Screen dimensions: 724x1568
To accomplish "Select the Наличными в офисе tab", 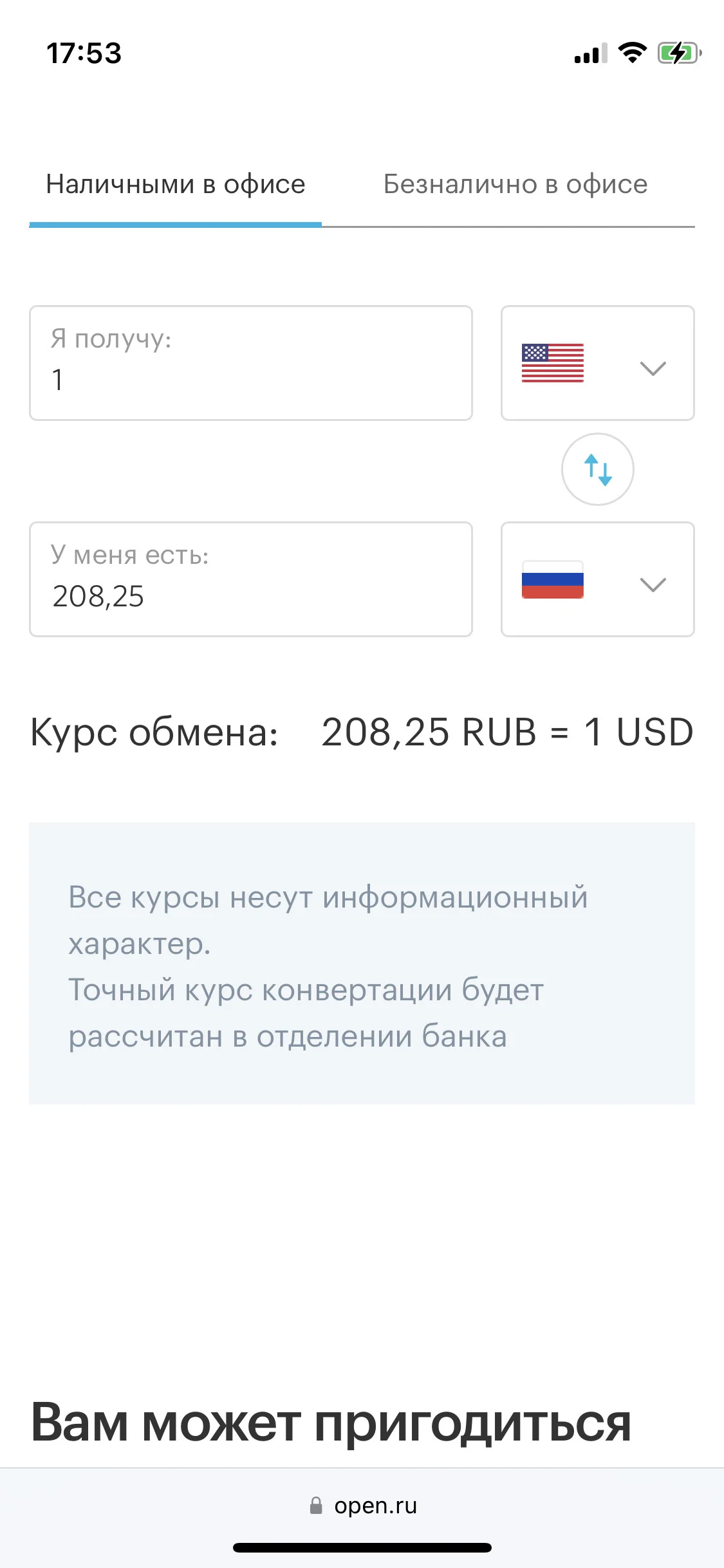I will [x=175, y=185].
